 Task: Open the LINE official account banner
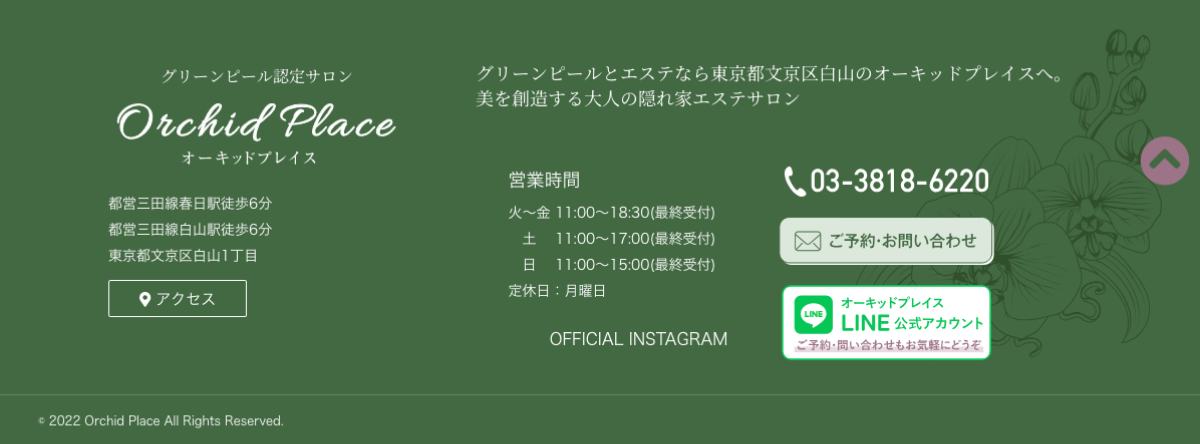pos(886,322)
